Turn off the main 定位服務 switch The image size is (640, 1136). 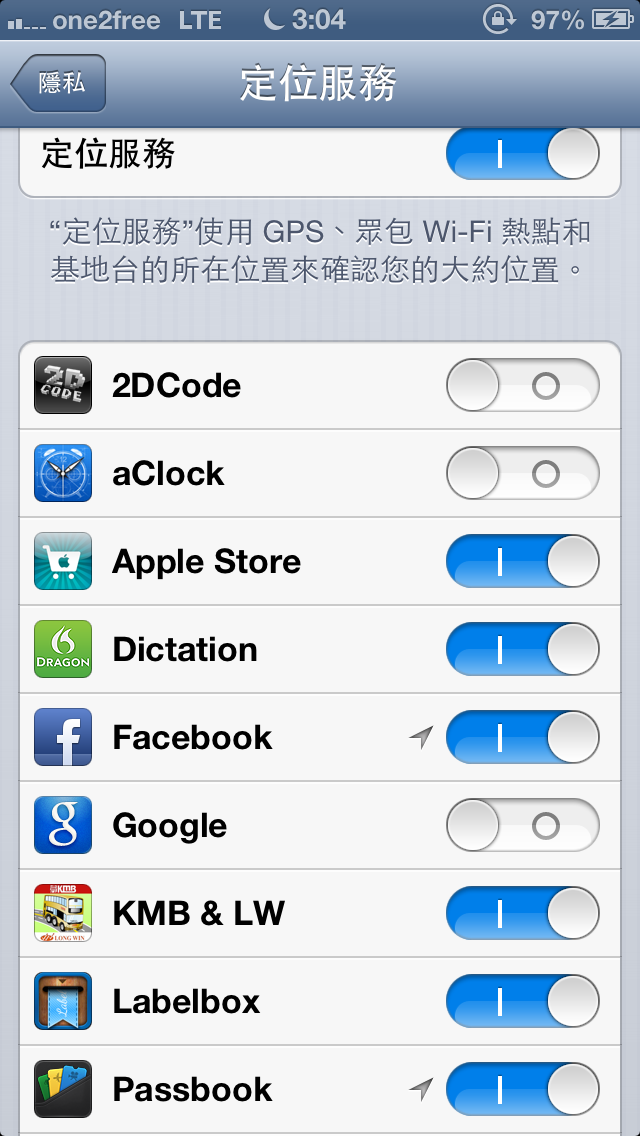pos(522,154)
